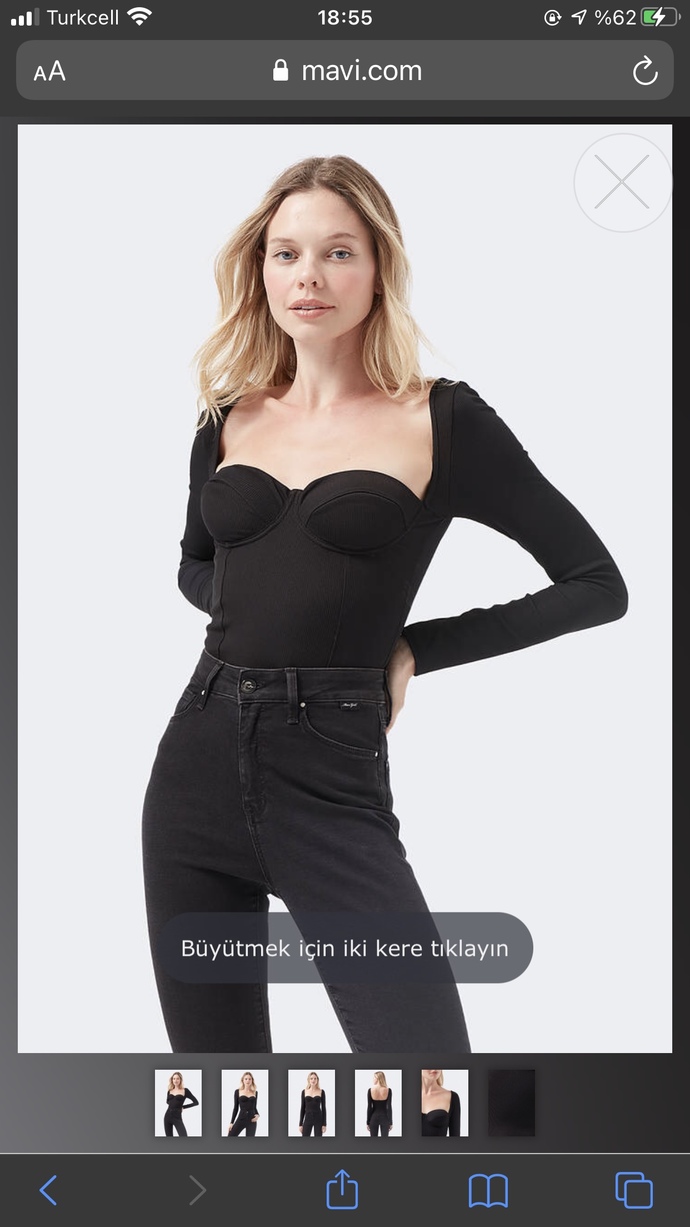View the fourth thumbnail showing the back
Screen dimensions: 690x1227
378,1103
